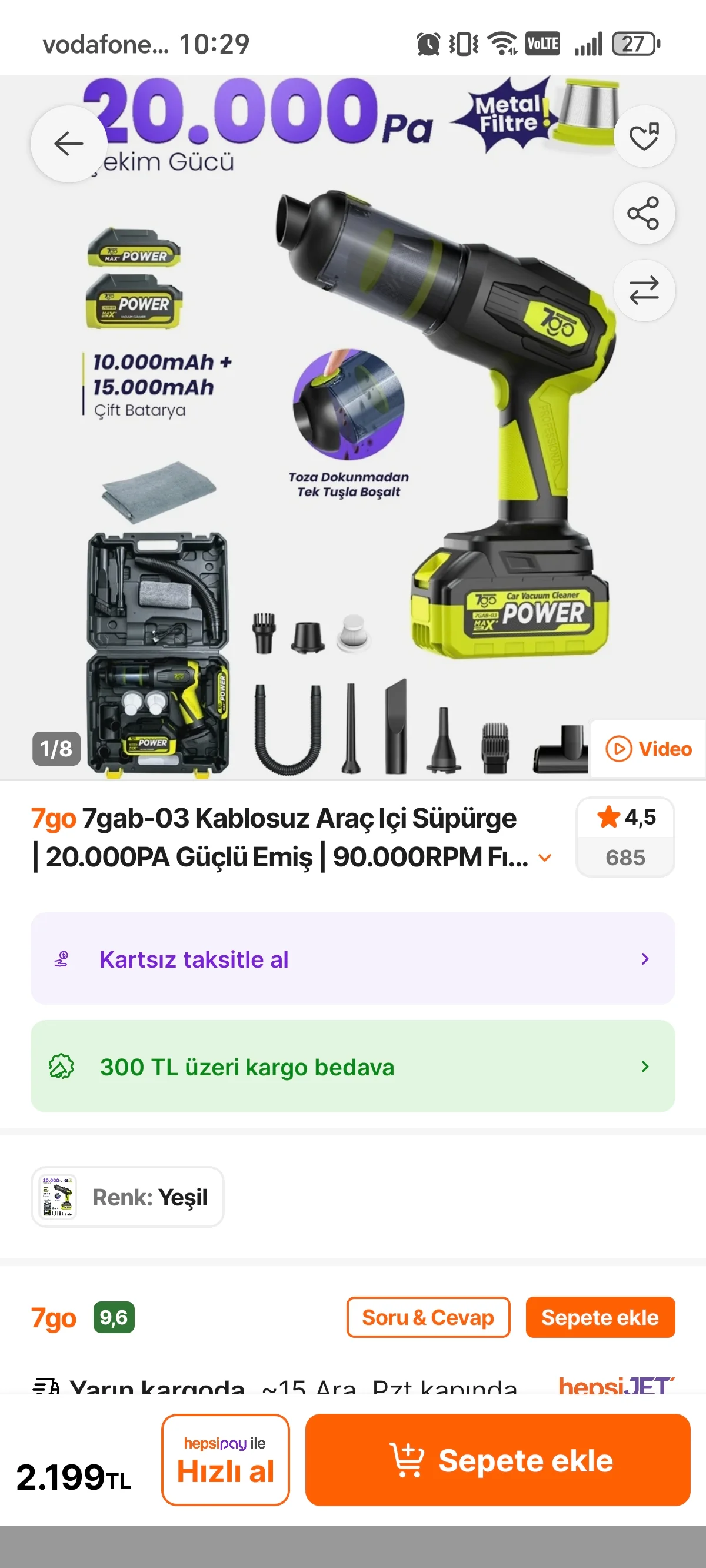
Task: Add product to favorites list
Action: click(644, 136)
